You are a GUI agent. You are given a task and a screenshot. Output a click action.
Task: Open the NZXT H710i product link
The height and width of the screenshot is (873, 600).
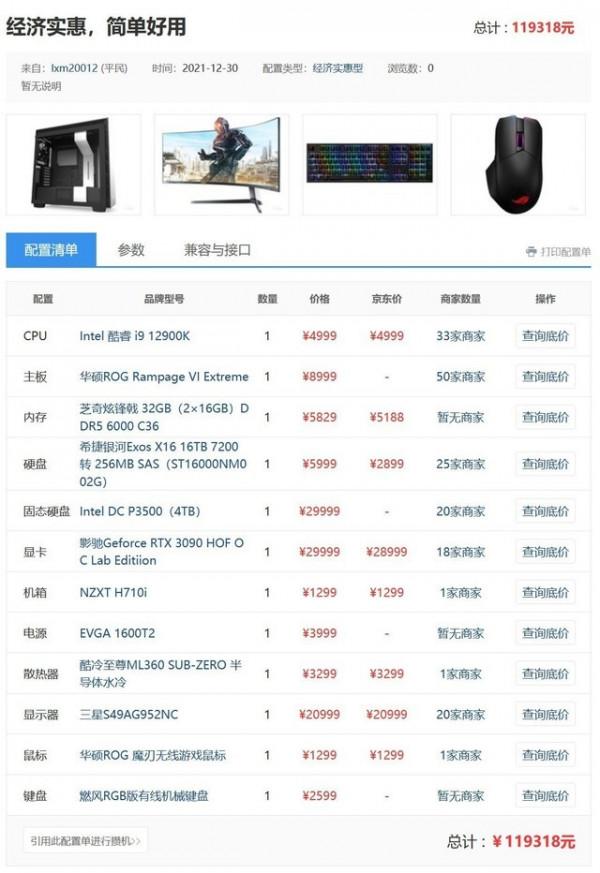(113, 593)
